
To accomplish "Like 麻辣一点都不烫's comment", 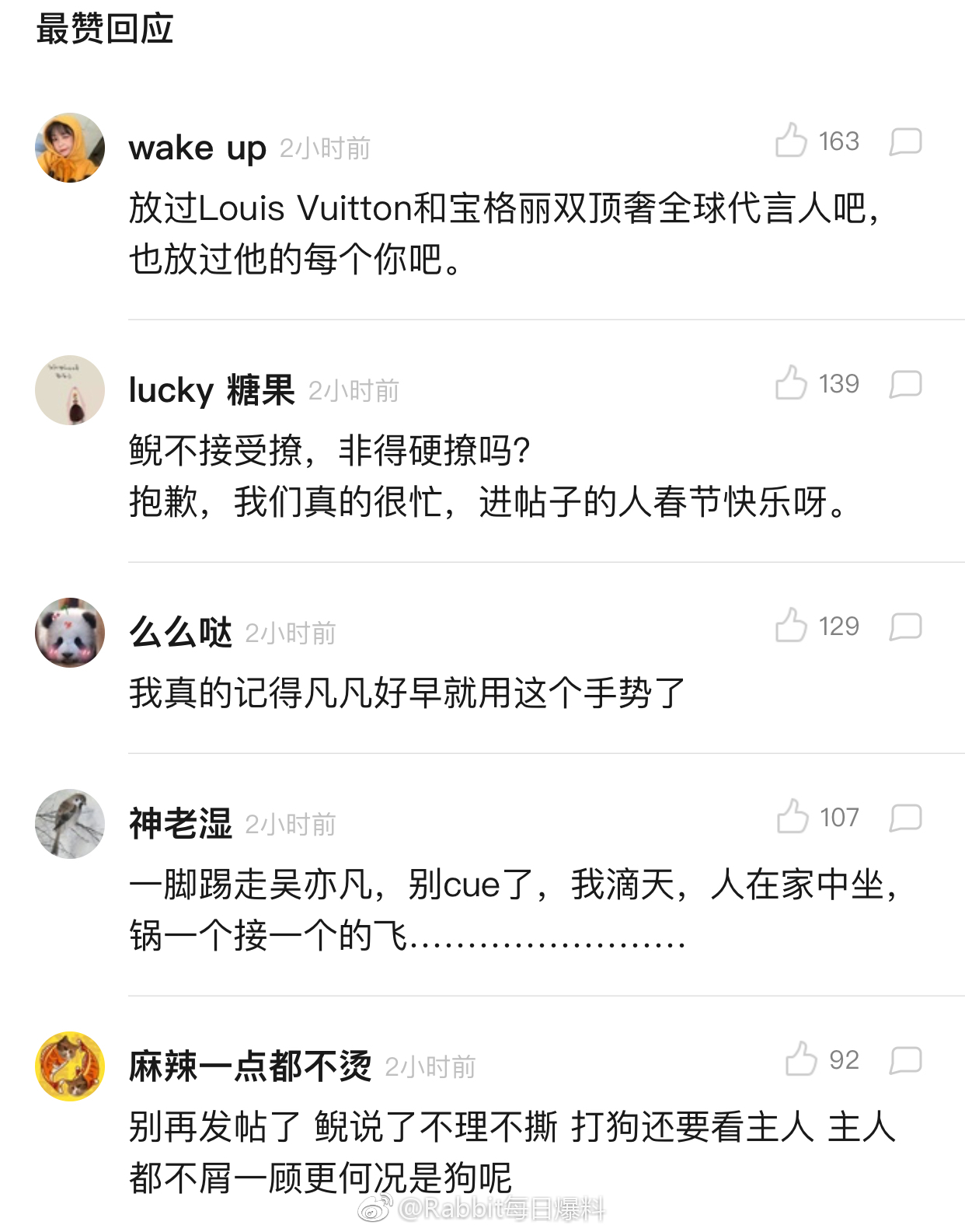I will [x=801, y=1059].
